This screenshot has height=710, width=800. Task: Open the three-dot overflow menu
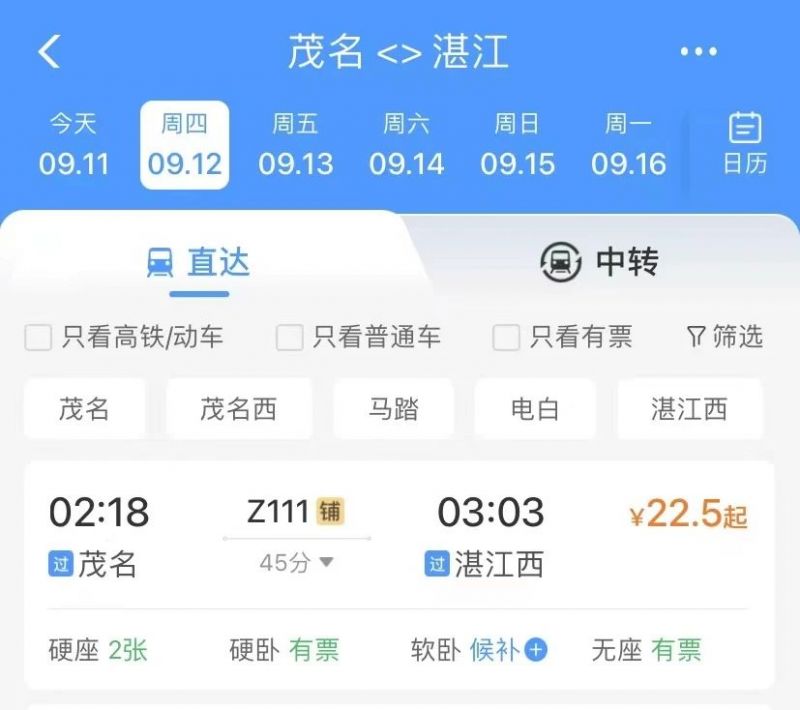coord(698,52)
